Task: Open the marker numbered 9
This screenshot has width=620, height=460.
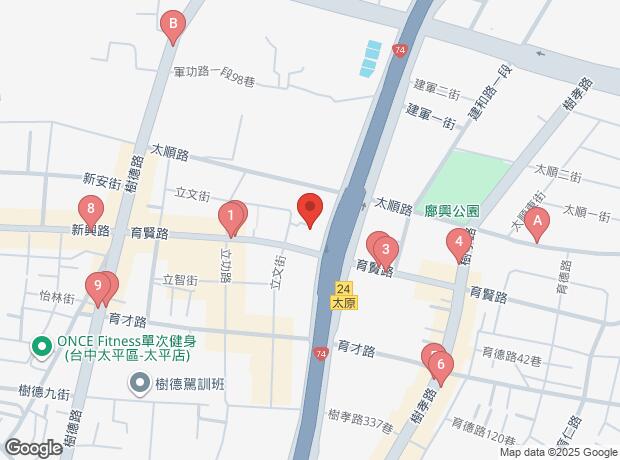Action: click(97, 286)
